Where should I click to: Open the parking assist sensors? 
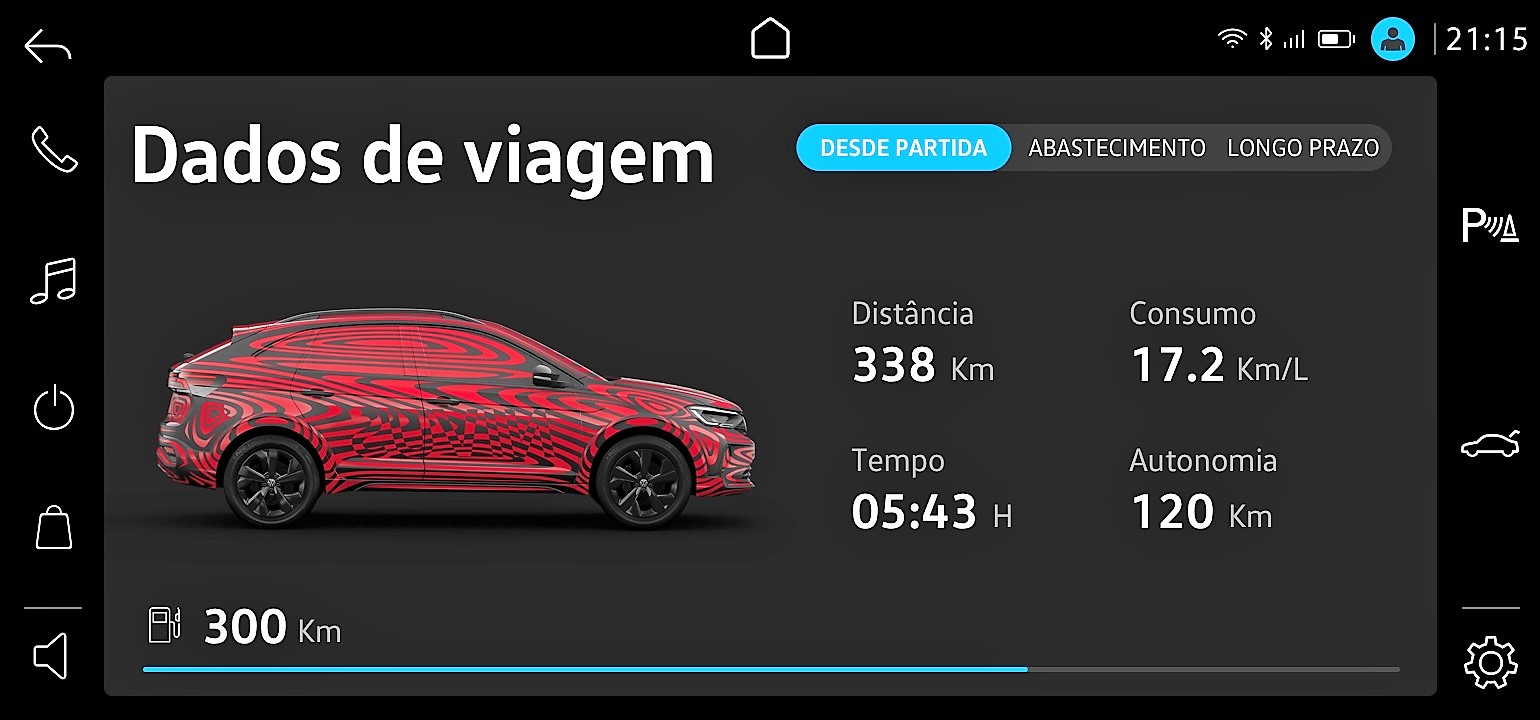point(1489,226)
